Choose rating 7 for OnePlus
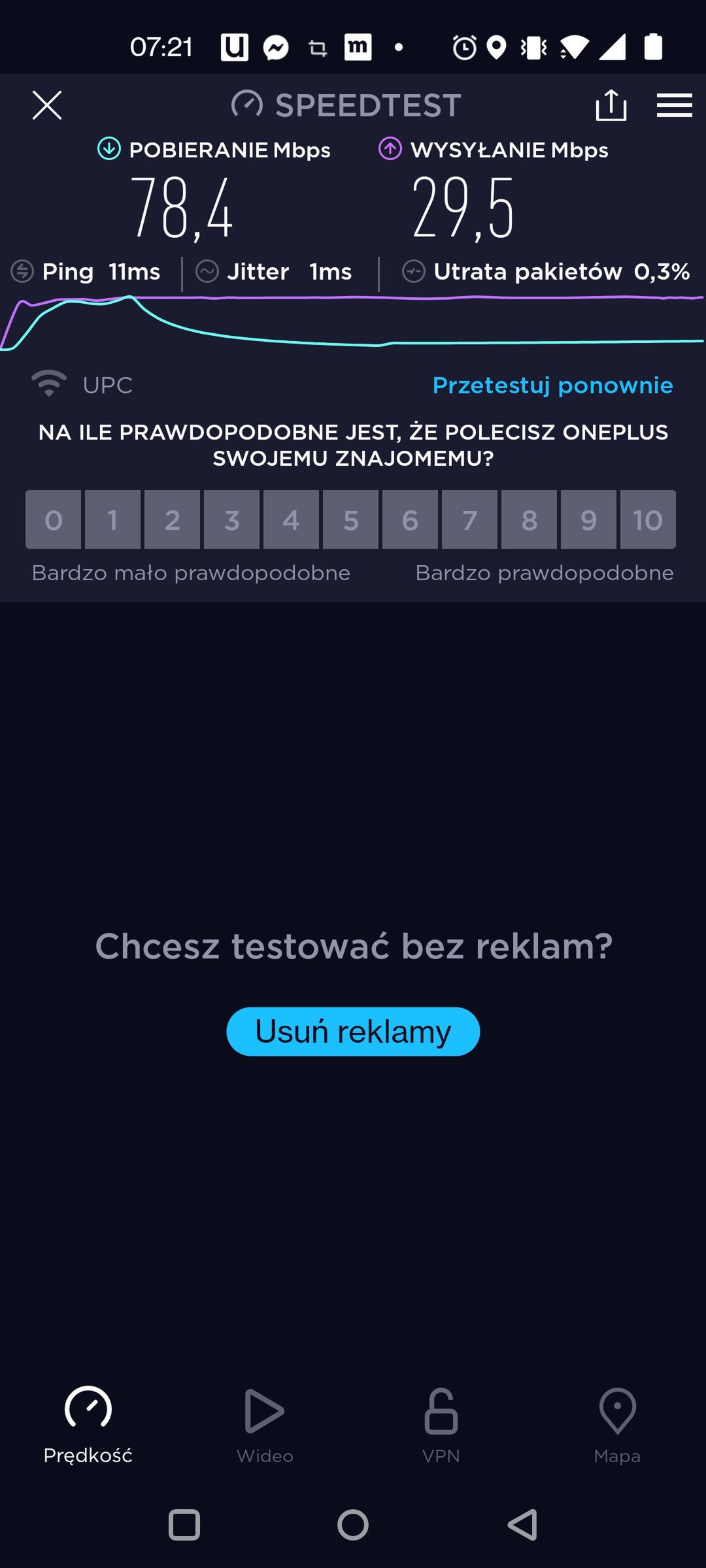 click(469, 519)
